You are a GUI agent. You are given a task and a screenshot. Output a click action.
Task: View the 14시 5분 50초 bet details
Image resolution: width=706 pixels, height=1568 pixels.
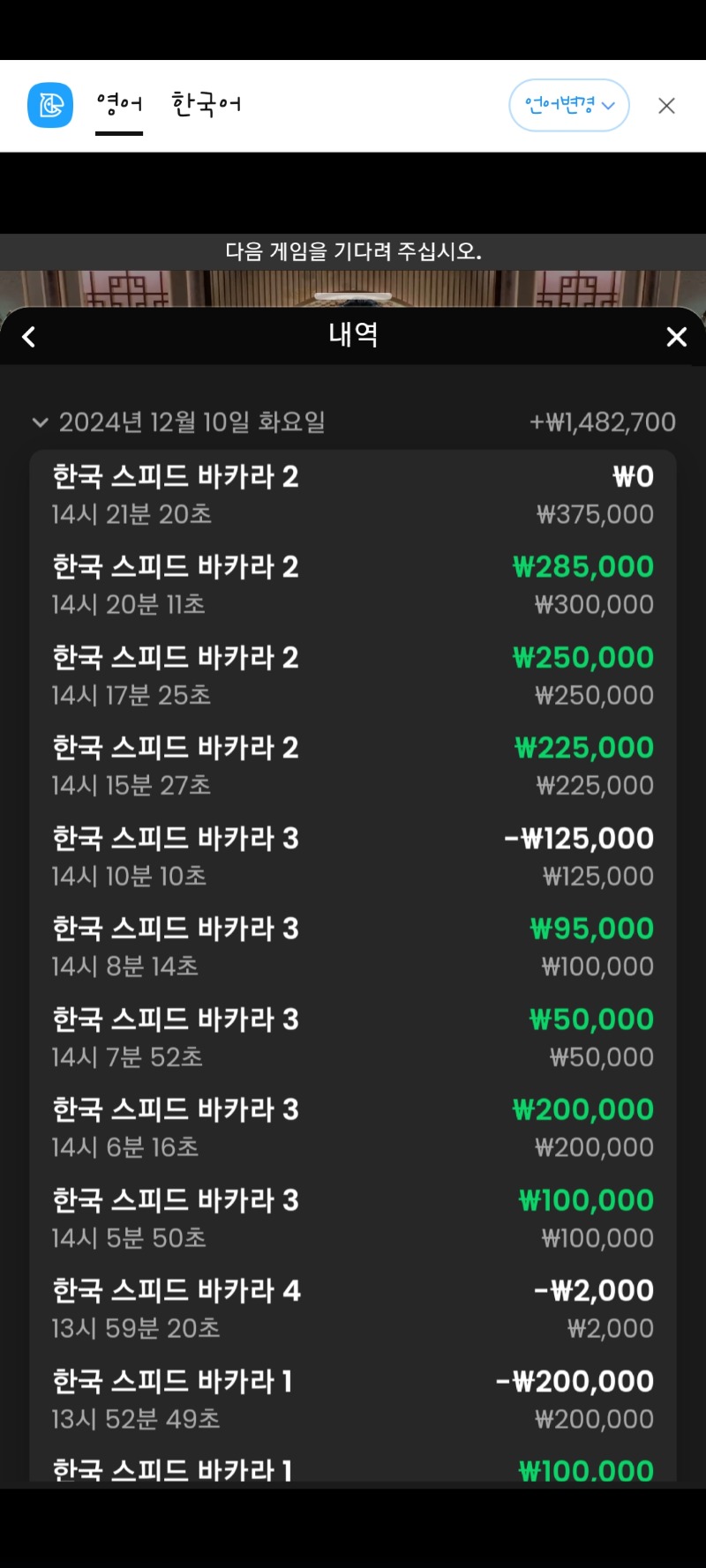tap(353, 1220)
